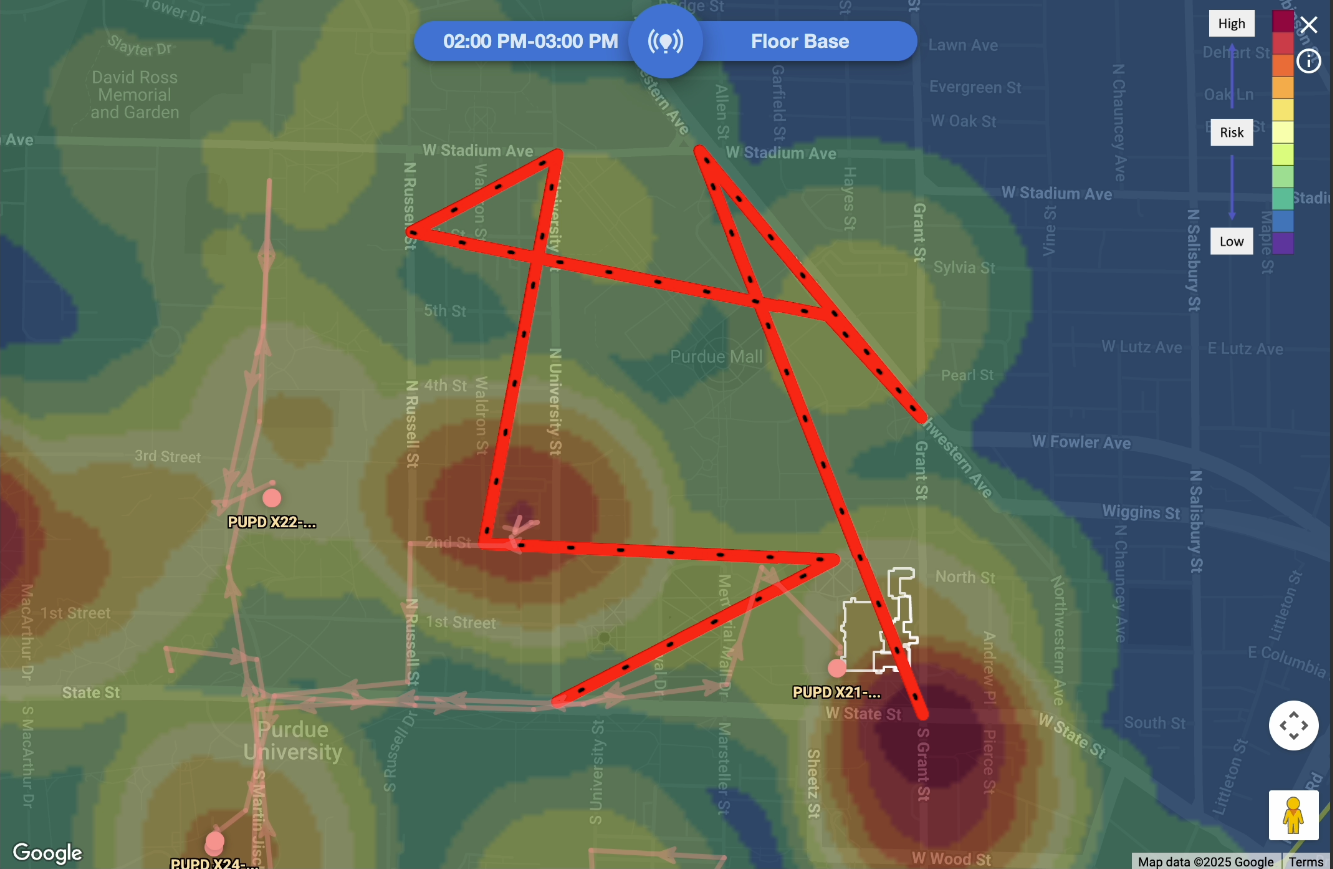Close the risk legend panel

click(1309, 25)
